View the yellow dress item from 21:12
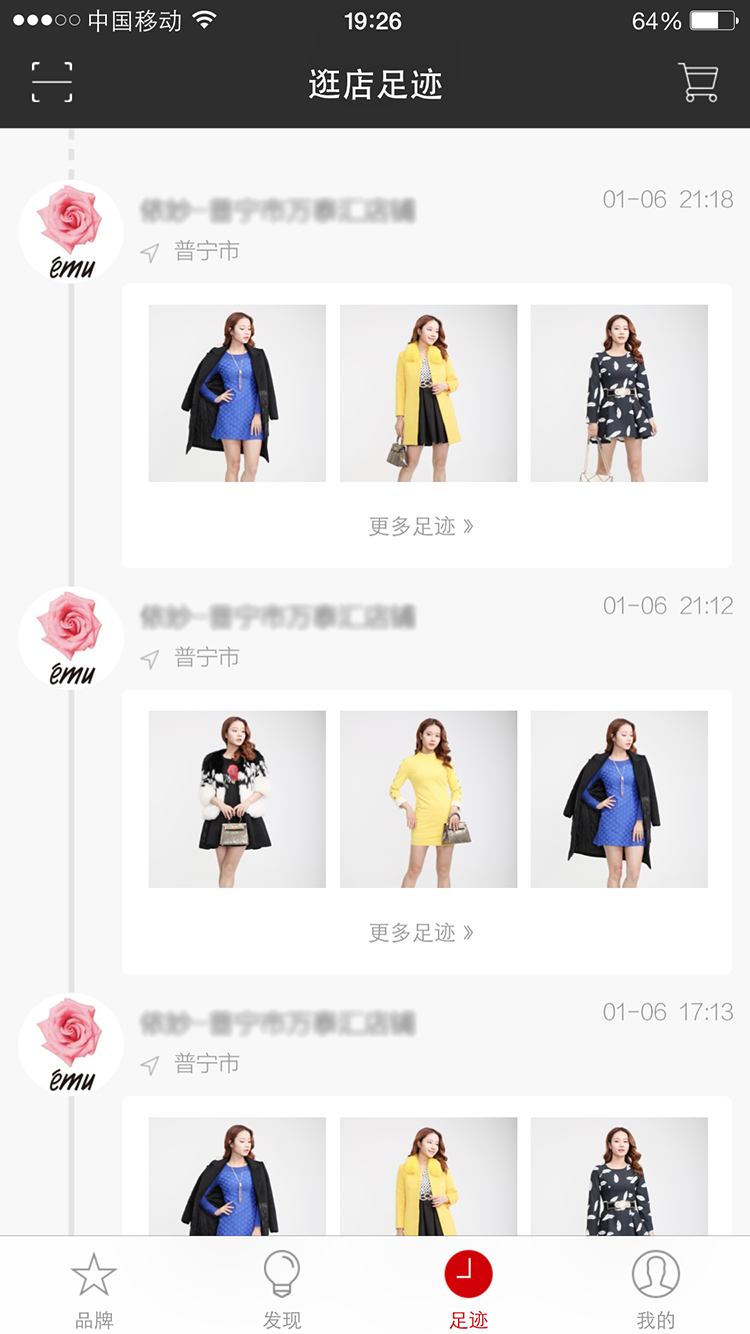750x1334 pixels. [x=428, y=799]
